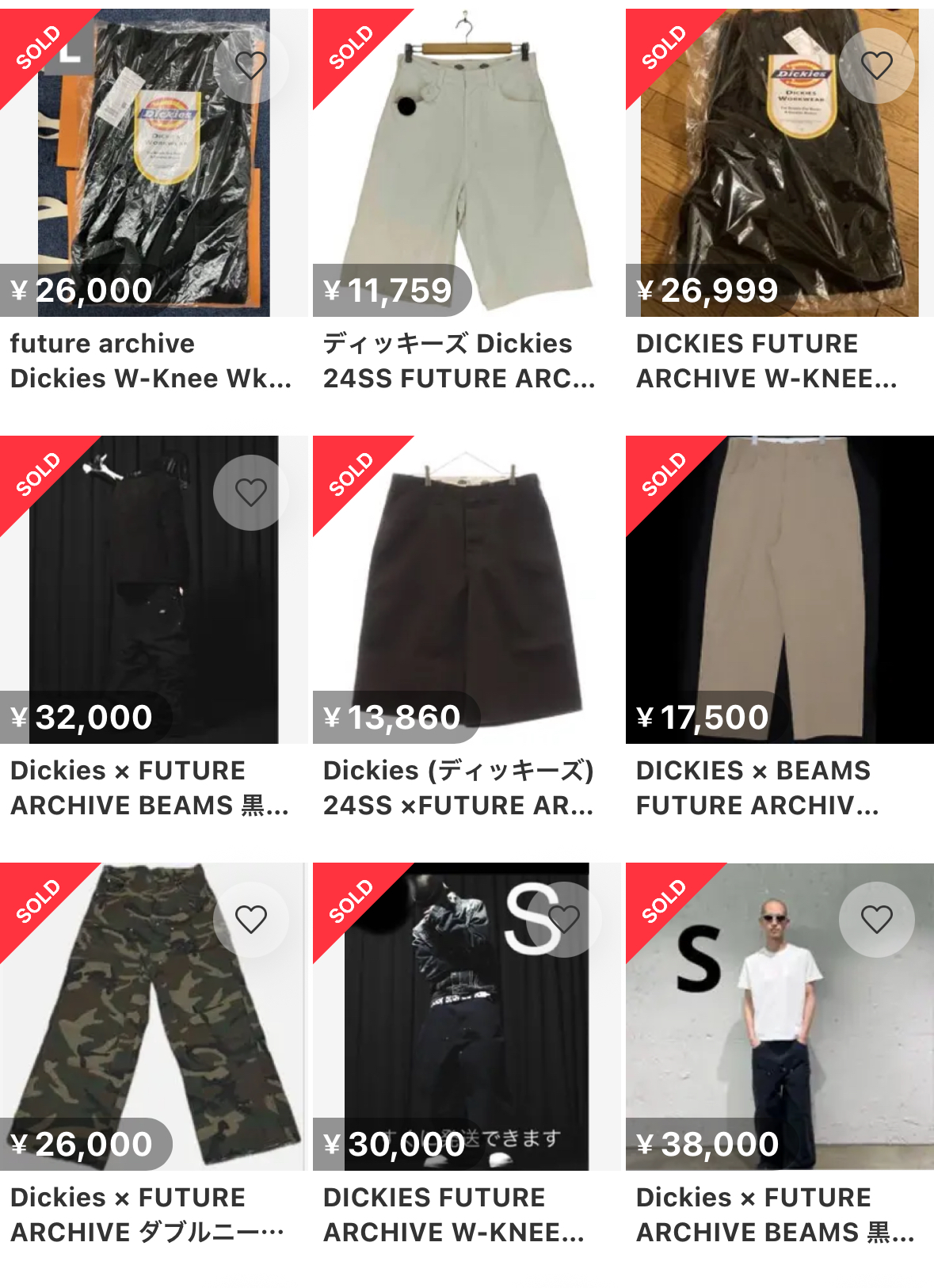Open the ¥30,000 DICKIES FUTURE ARCHIVE W-KNEE listing
934x1288 pixels.
[x=466, y=1030]
